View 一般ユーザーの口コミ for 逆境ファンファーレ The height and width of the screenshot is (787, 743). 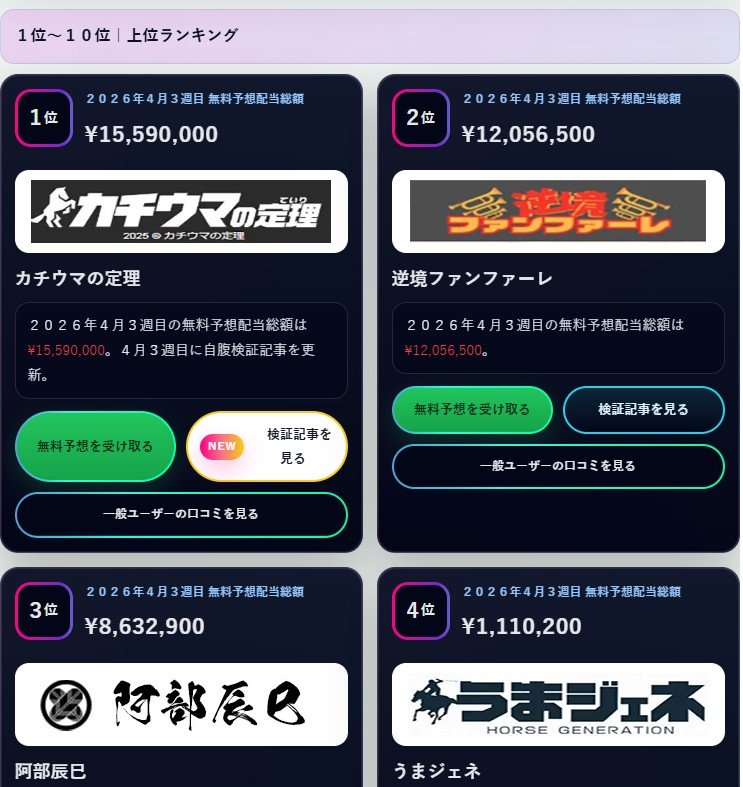click(558, 466)
